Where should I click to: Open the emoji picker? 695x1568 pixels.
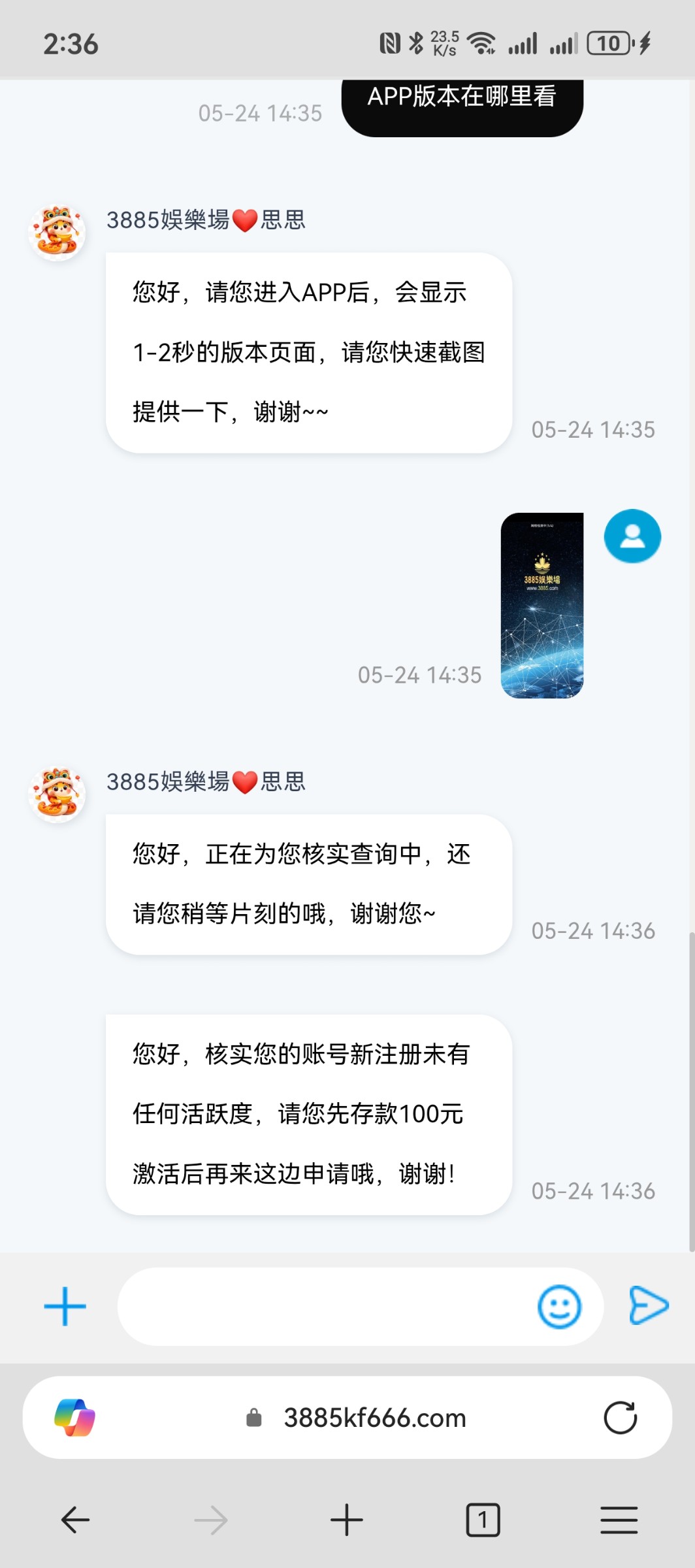pyautogui.click(x=559, y=1307)
